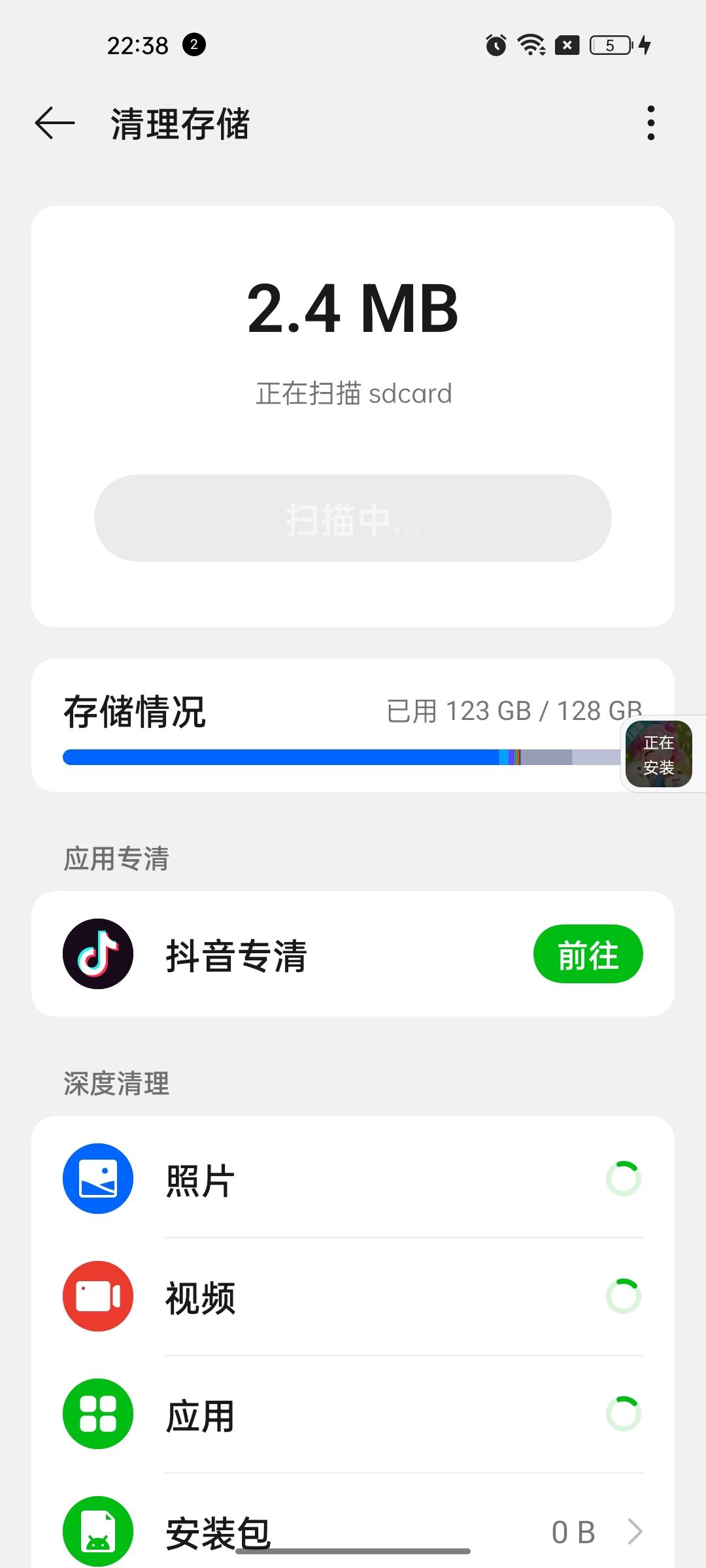Go back from 清理存储 screen
The image size is (706, 1568).
click(x=55, y=123)
